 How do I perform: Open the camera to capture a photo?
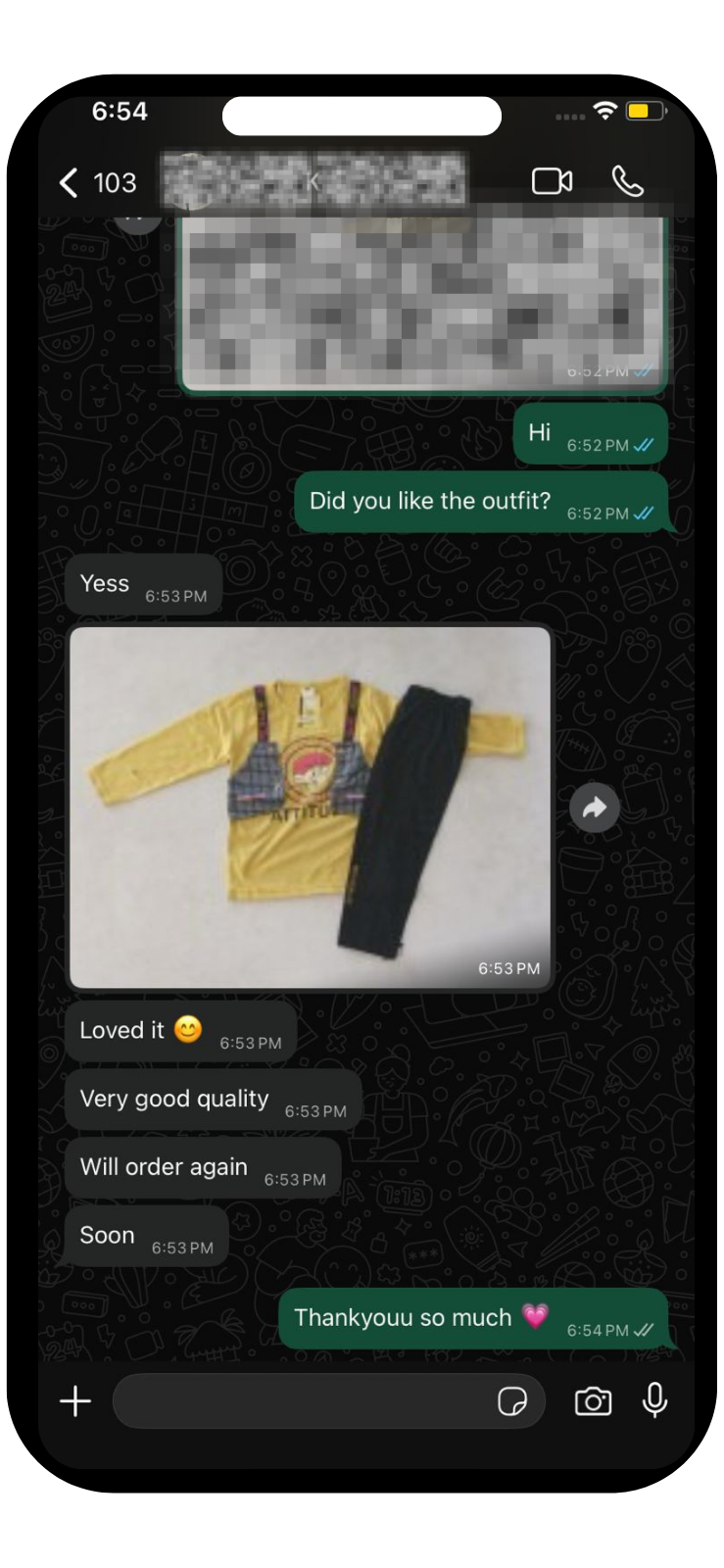[592, 1401]
